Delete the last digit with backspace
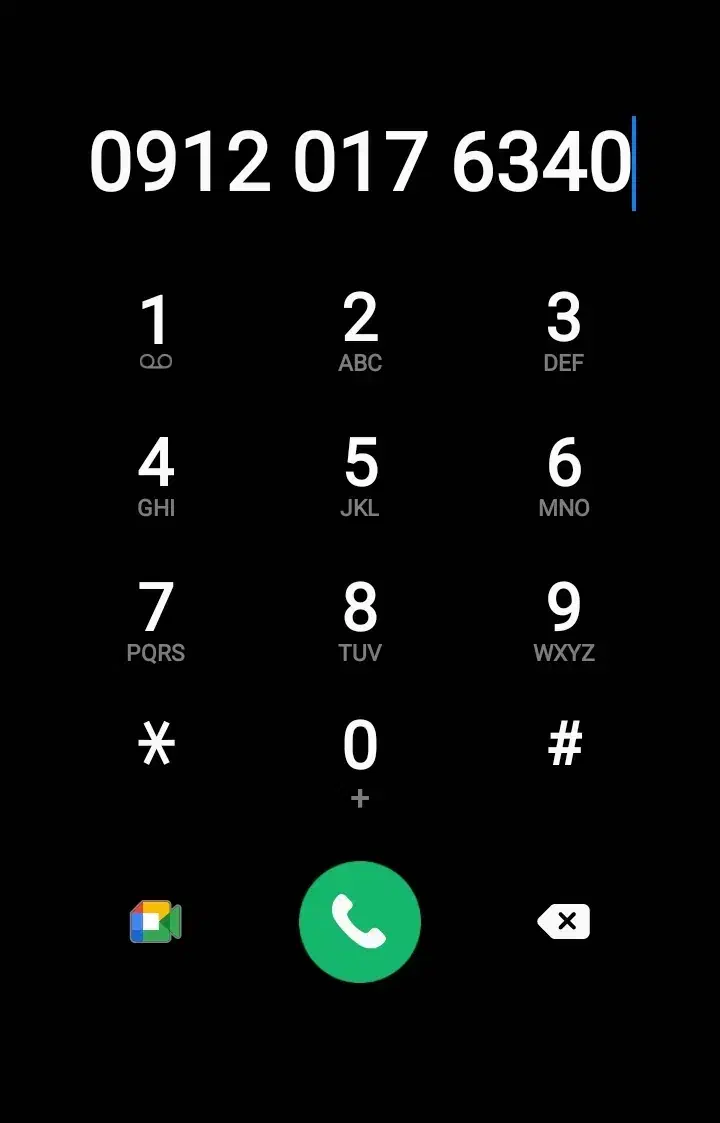 [563, 921]
